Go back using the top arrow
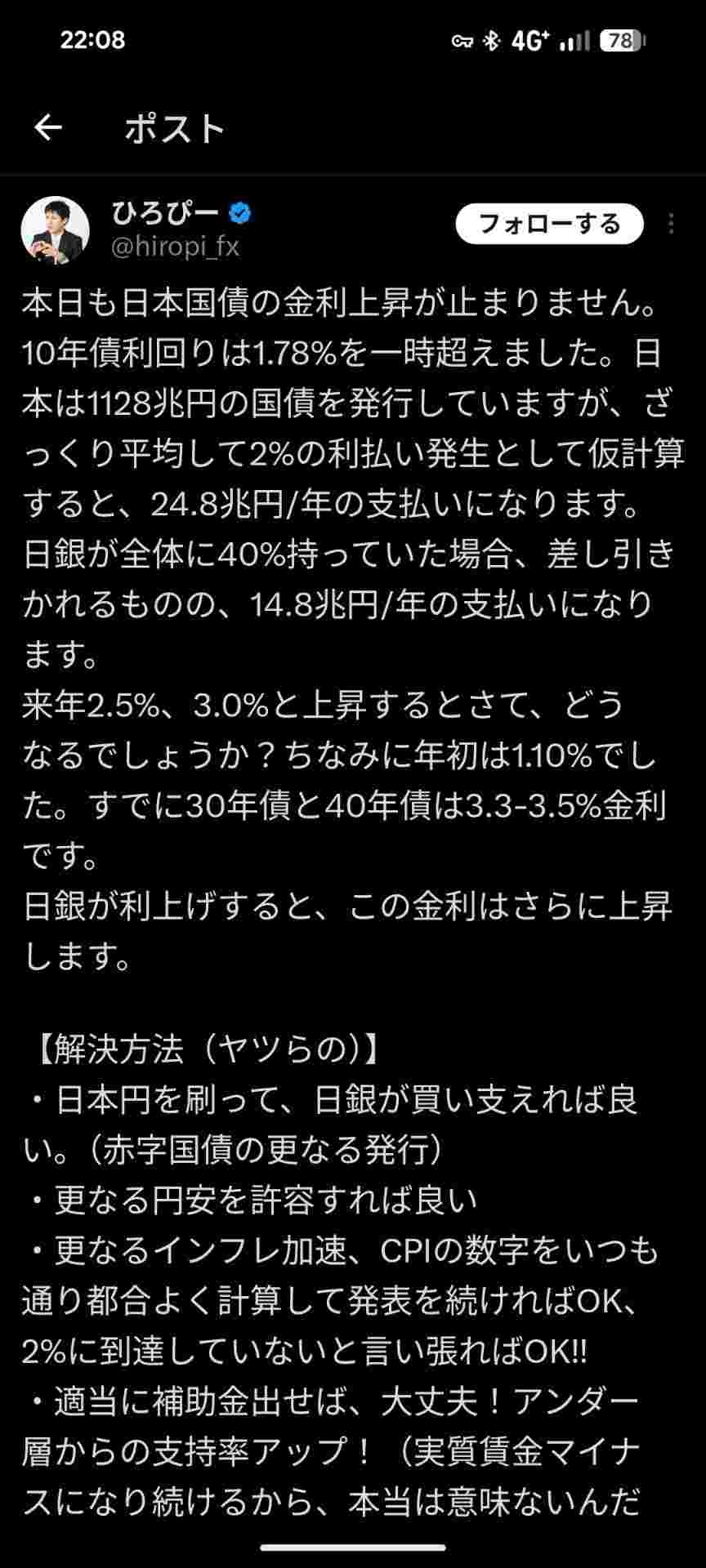706x1568 pixels. pos(49,127)
